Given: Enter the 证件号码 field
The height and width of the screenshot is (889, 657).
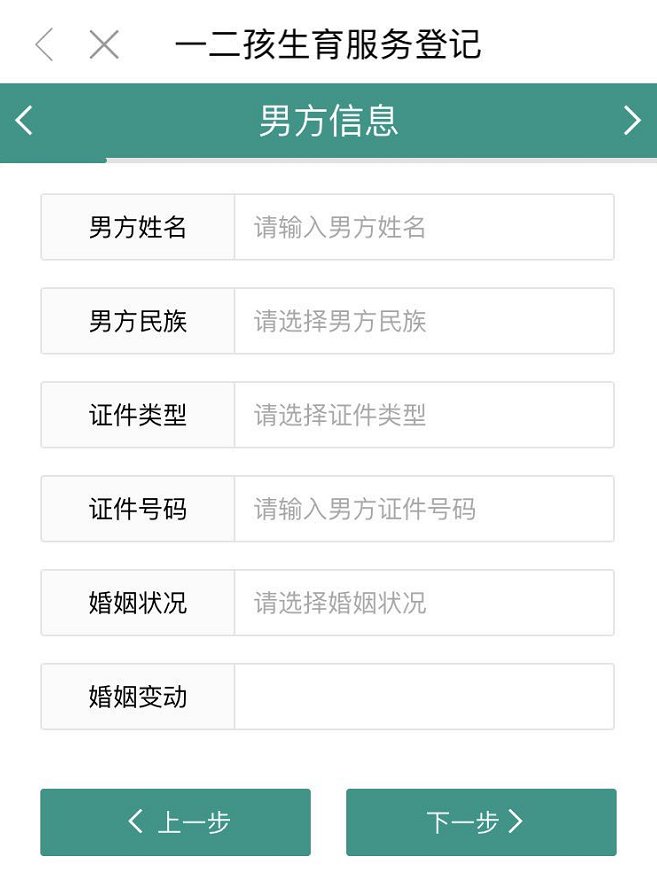Looking at the screenshot, I should (423, 509).
